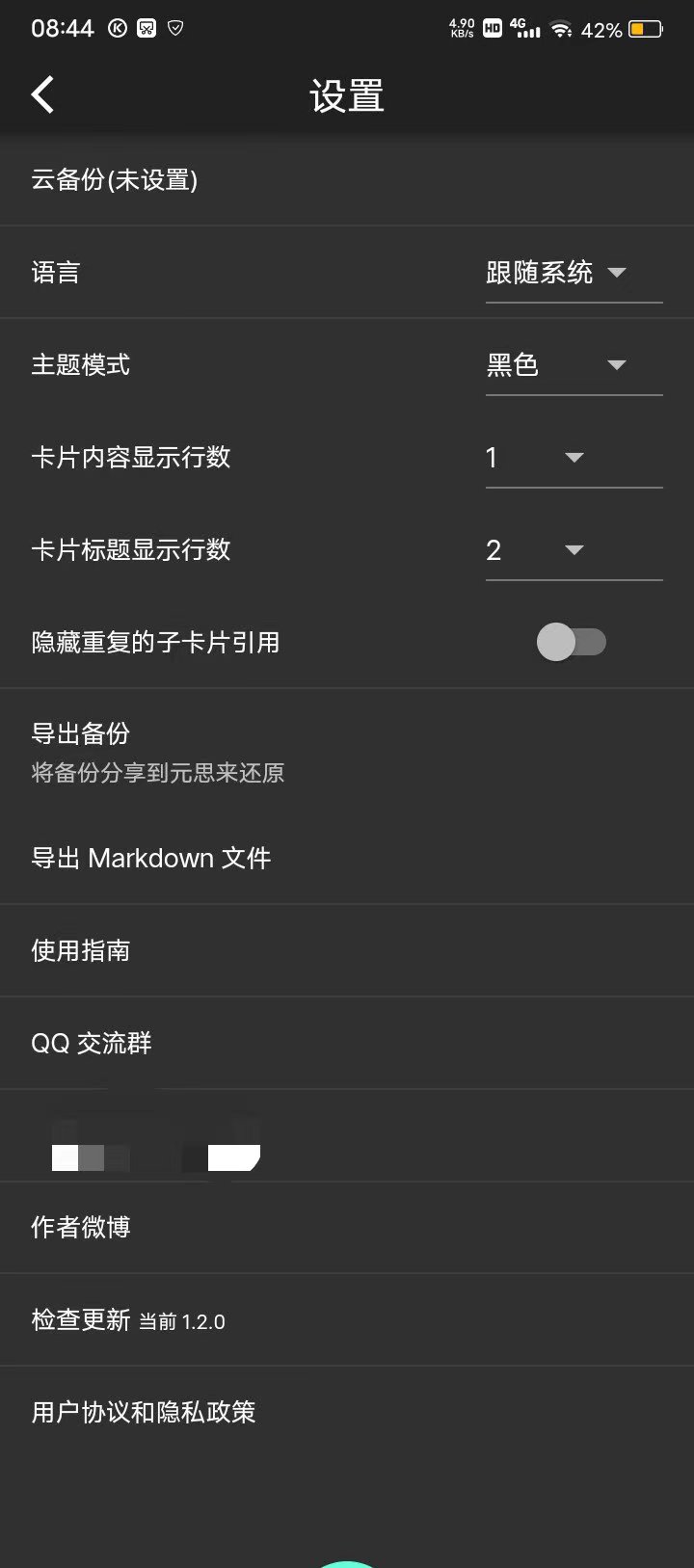This screenshot has height=1568, width=694.
Task: Tap the HD icon in the status bar
Action: tap(490, 29)
